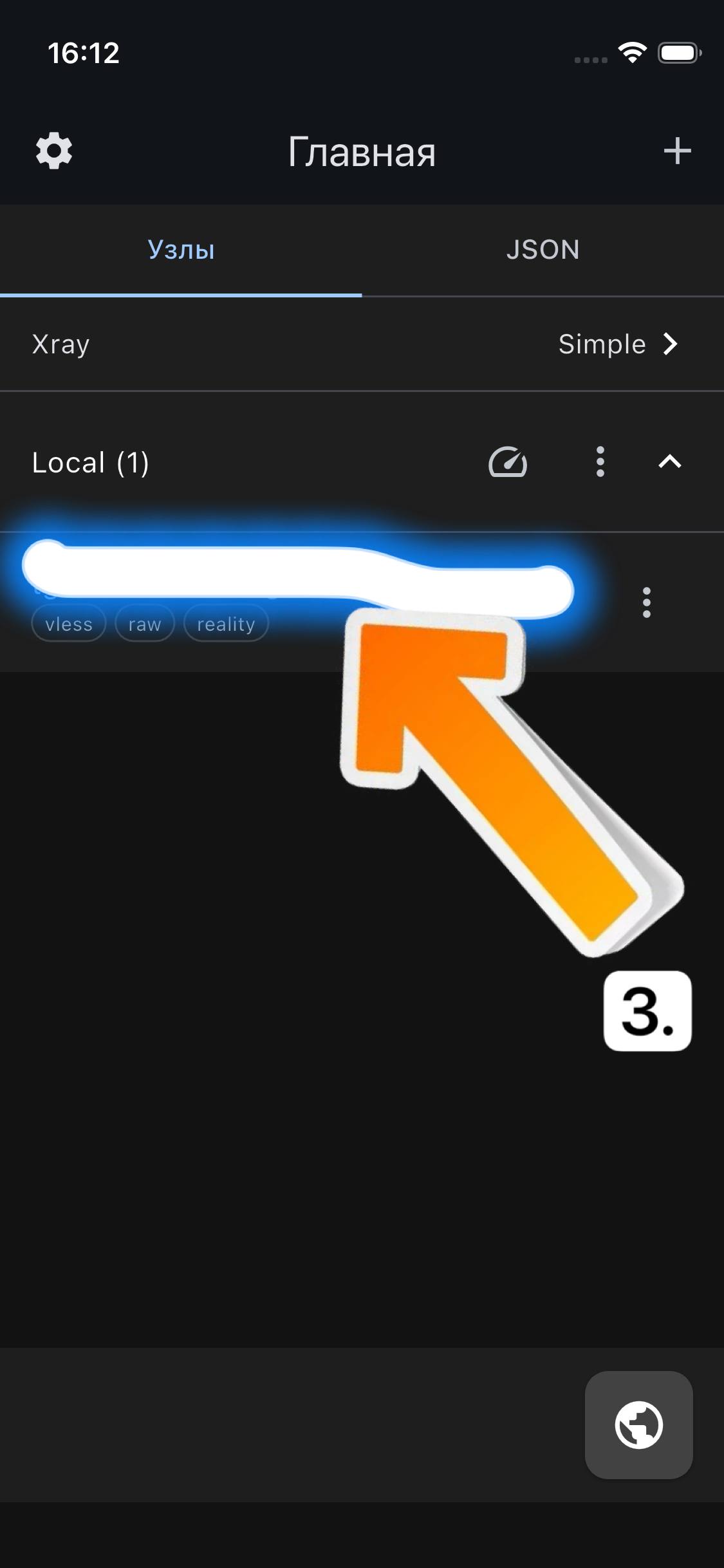Open the Xray Simple mode row

pyautogui.click(x=362, y=344)
